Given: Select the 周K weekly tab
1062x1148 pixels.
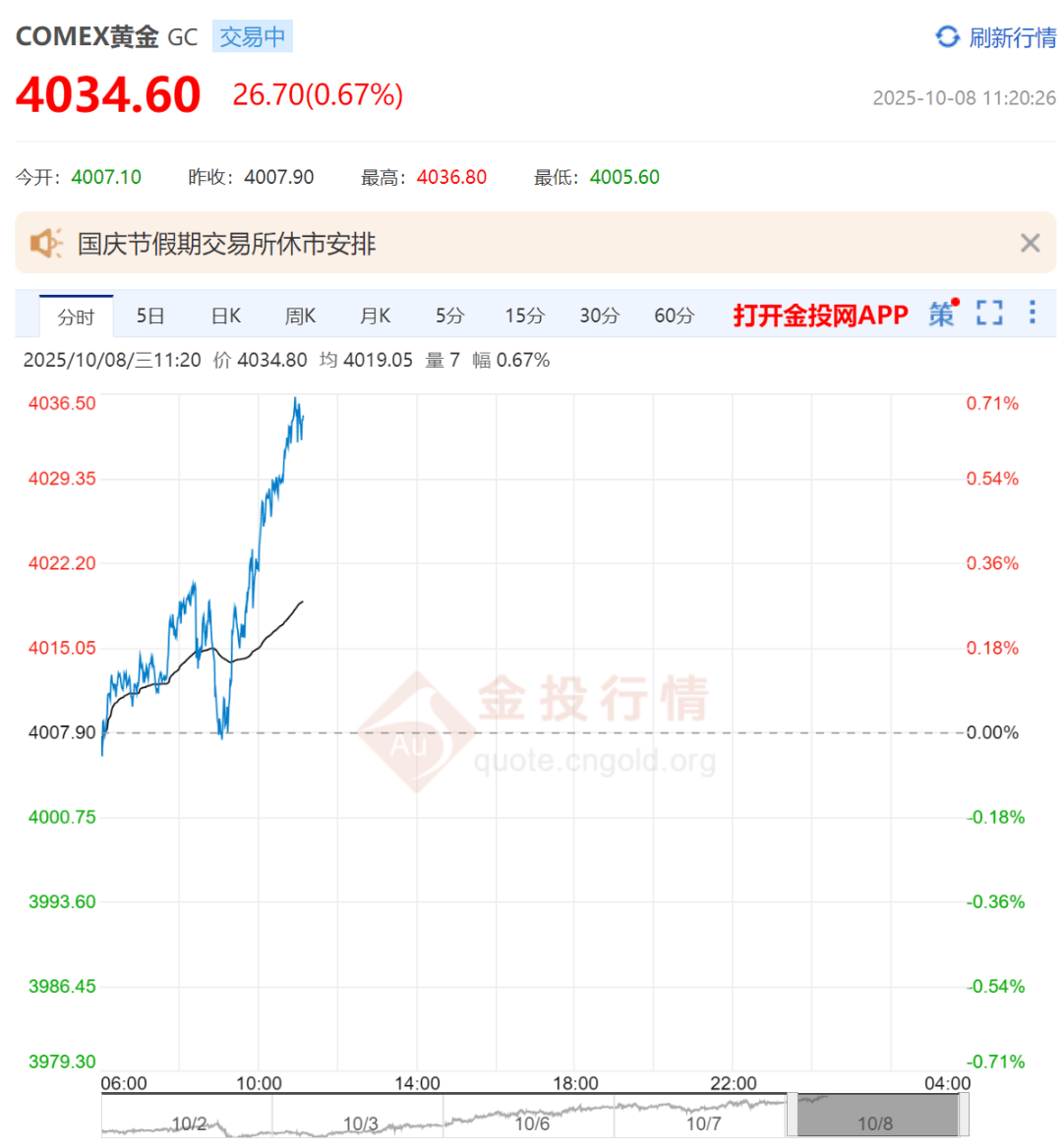Looking at the screenshot, I should point(300,315).
